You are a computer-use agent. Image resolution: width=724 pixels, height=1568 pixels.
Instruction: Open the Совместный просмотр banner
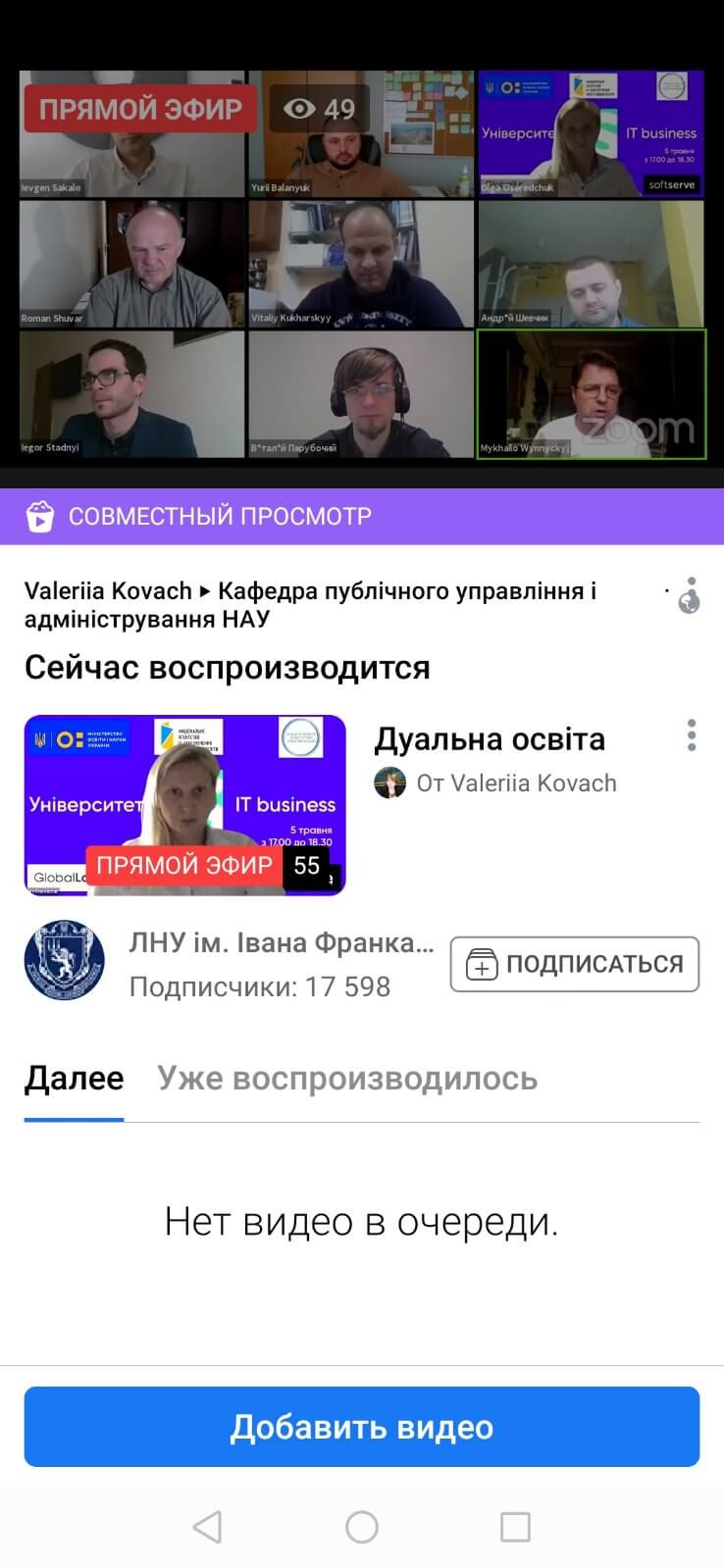(361, 516)
